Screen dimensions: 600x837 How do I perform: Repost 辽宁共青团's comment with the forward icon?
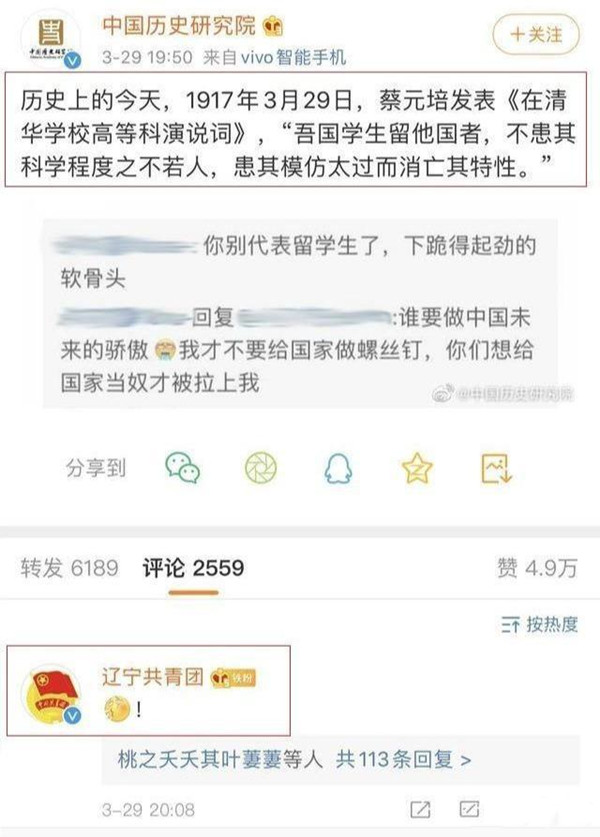pyautogui.click(x=421, y=809)
